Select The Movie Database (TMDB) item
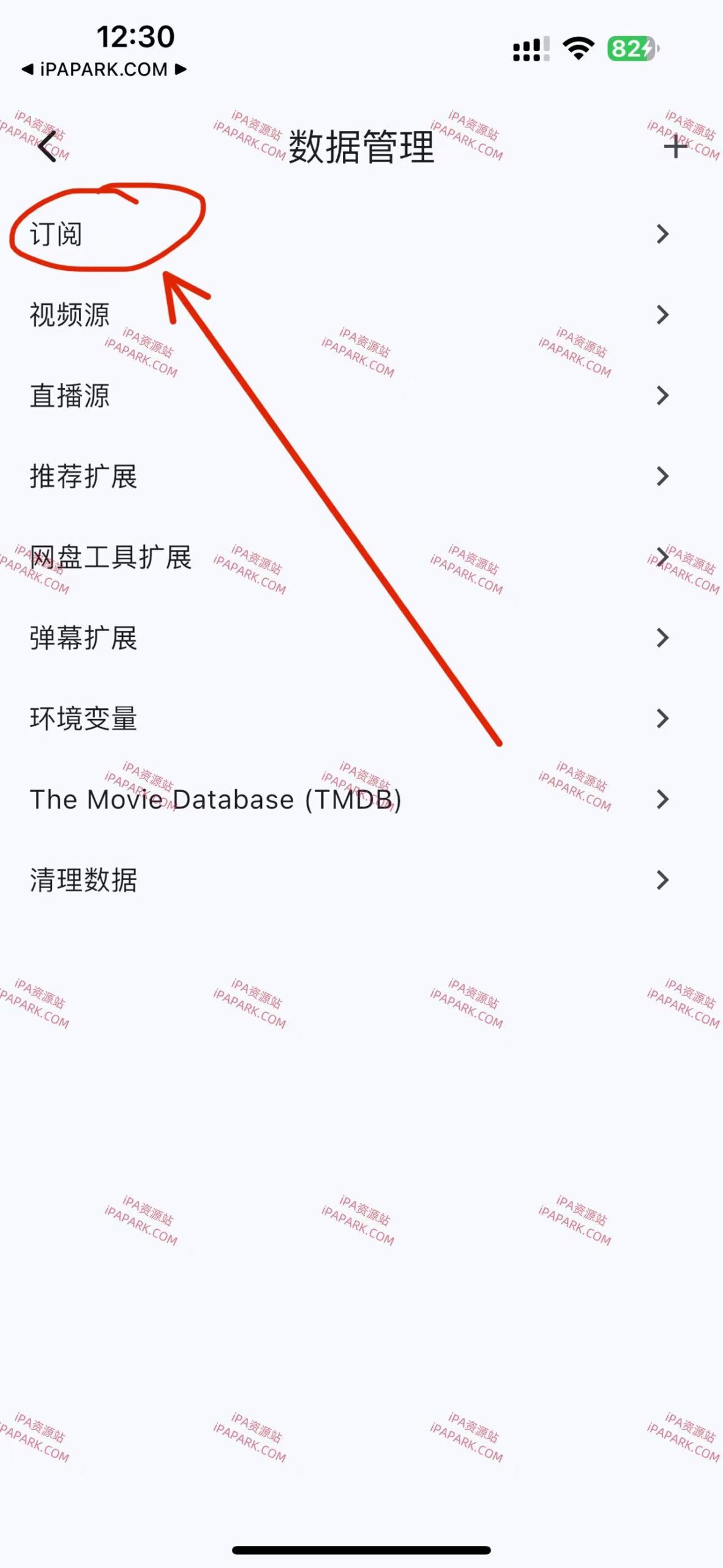Screen dimensions: 723x1568 [216, 800]
